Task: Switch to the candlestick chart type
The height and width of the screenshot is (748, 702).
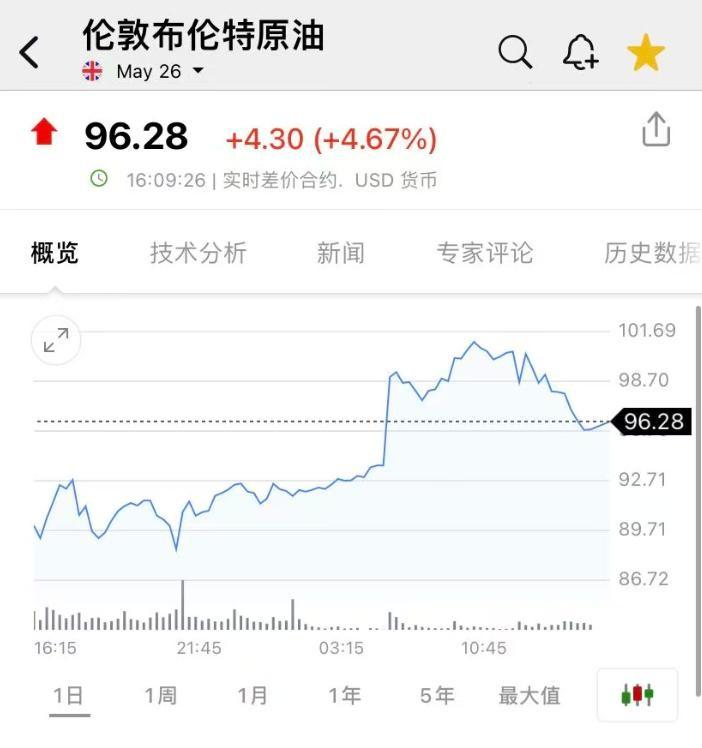Action: coord(637,694)
